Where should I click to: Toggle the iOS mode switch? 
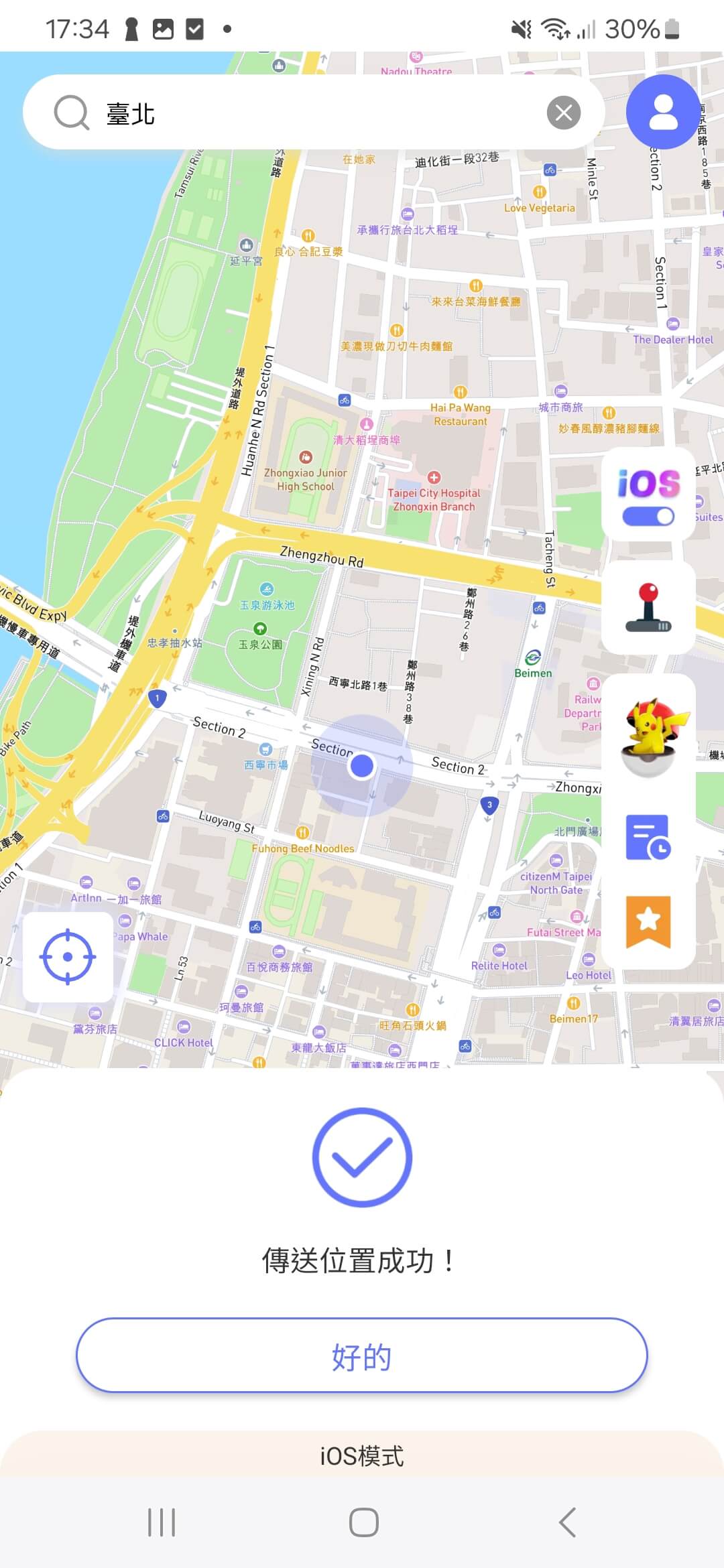(x=648, y=517)
